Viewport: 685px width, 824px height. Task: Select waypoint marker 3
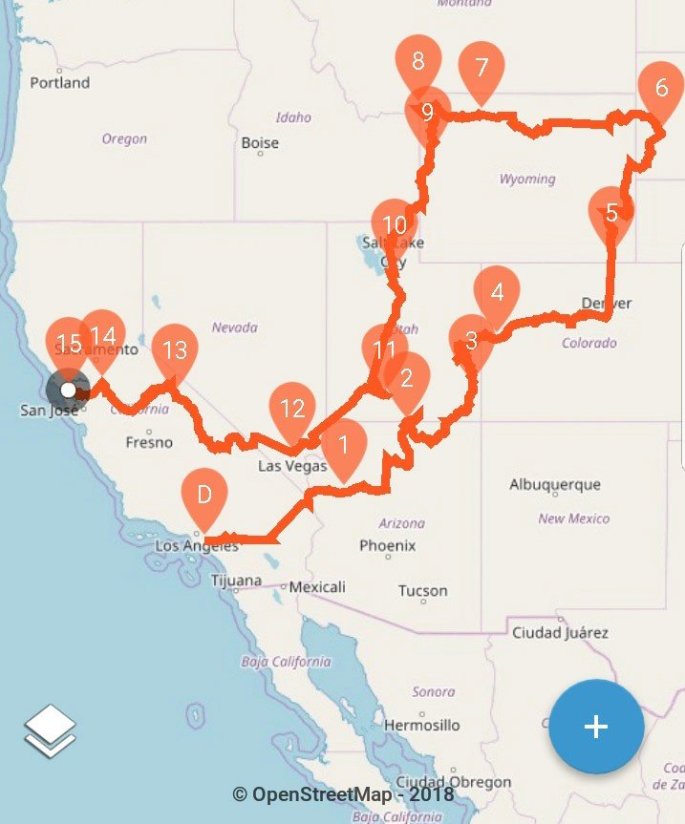tap(471, 340)
